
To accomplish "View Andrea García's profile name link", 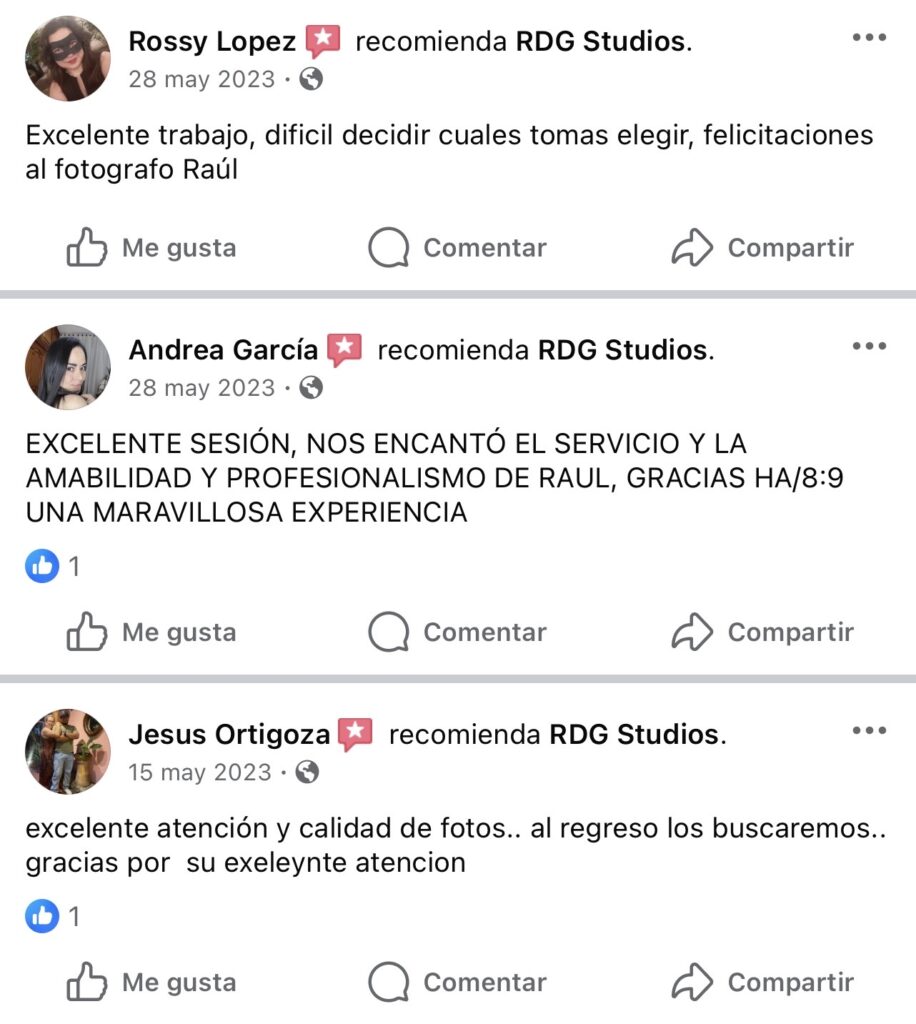I will (x=223, y=350).
